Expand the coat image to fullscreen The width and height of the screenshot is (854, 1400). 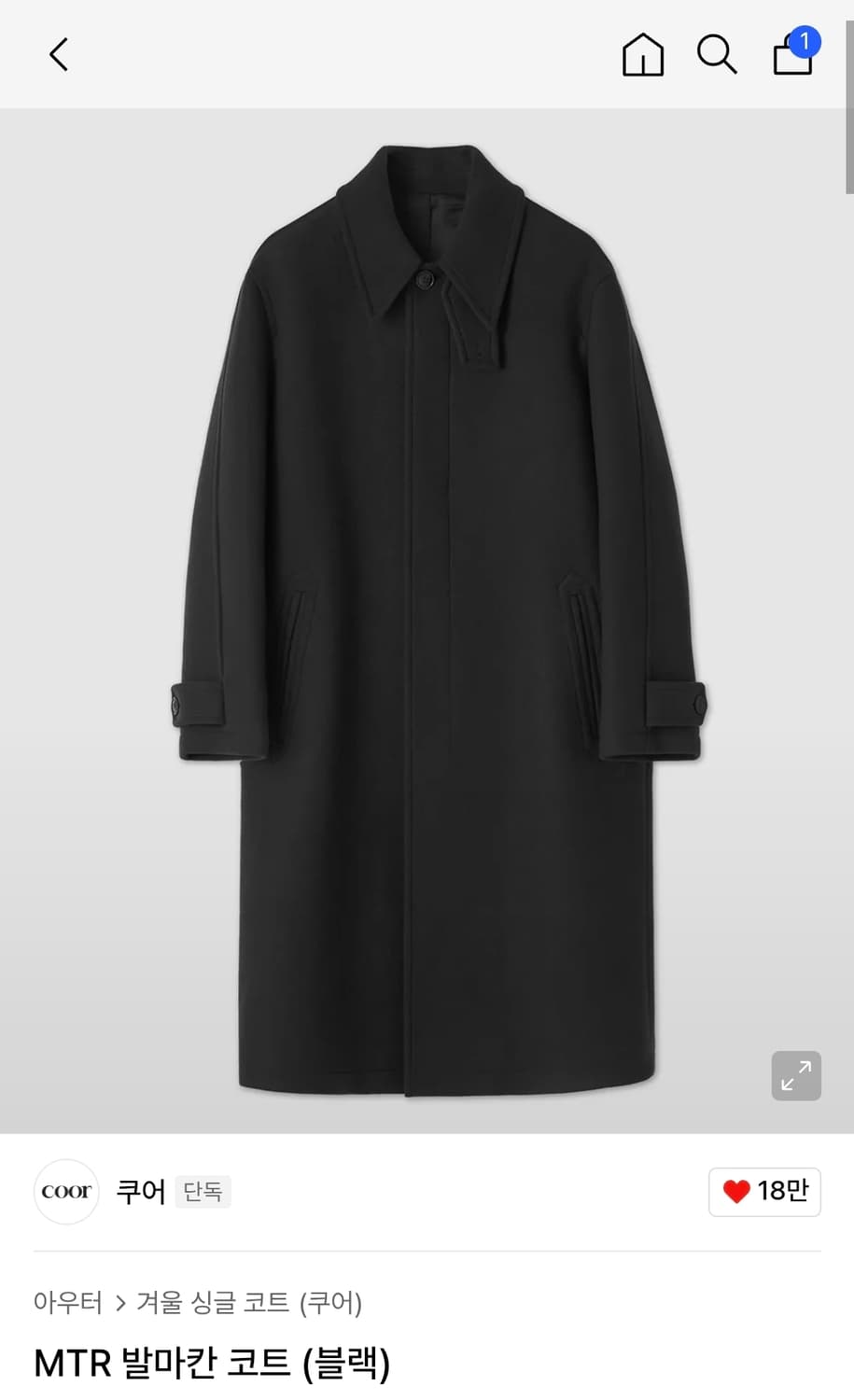[796, 1076]
